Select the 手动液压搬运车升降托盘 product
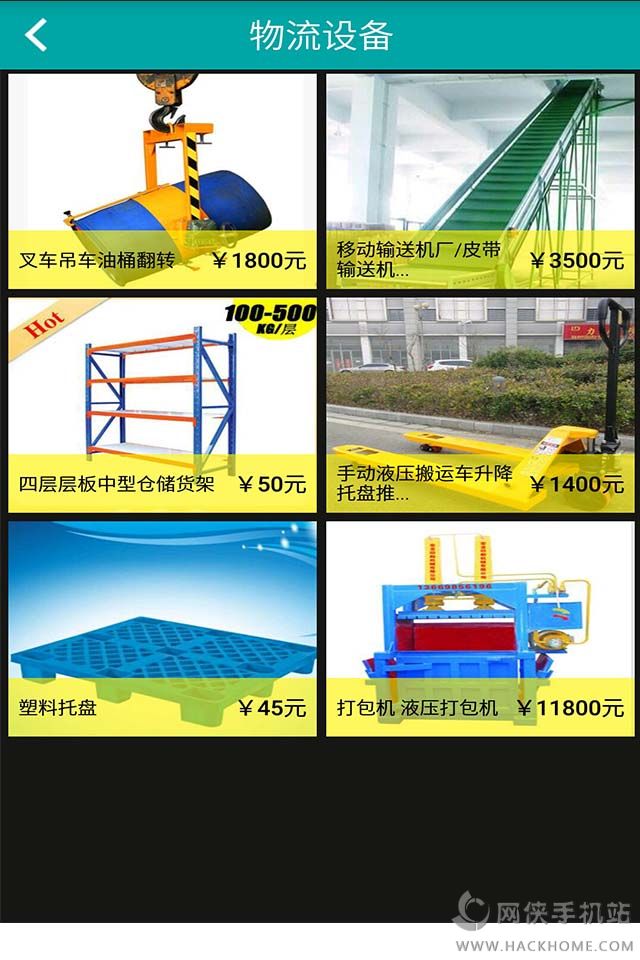 (480, 405)
